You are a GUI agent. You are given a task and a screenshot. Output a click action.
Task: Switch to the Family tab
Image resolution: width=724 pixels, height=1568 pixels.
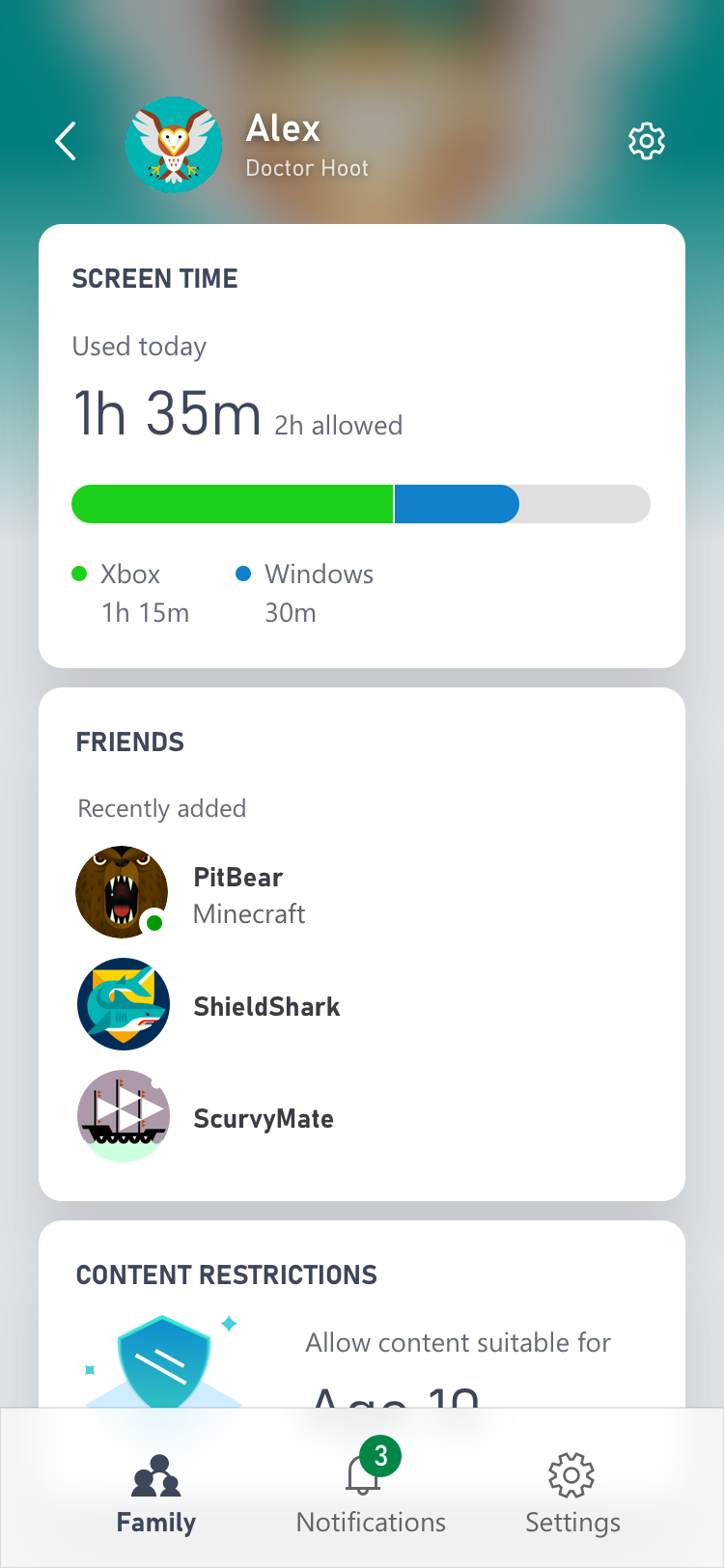[x=155, y=1523]
